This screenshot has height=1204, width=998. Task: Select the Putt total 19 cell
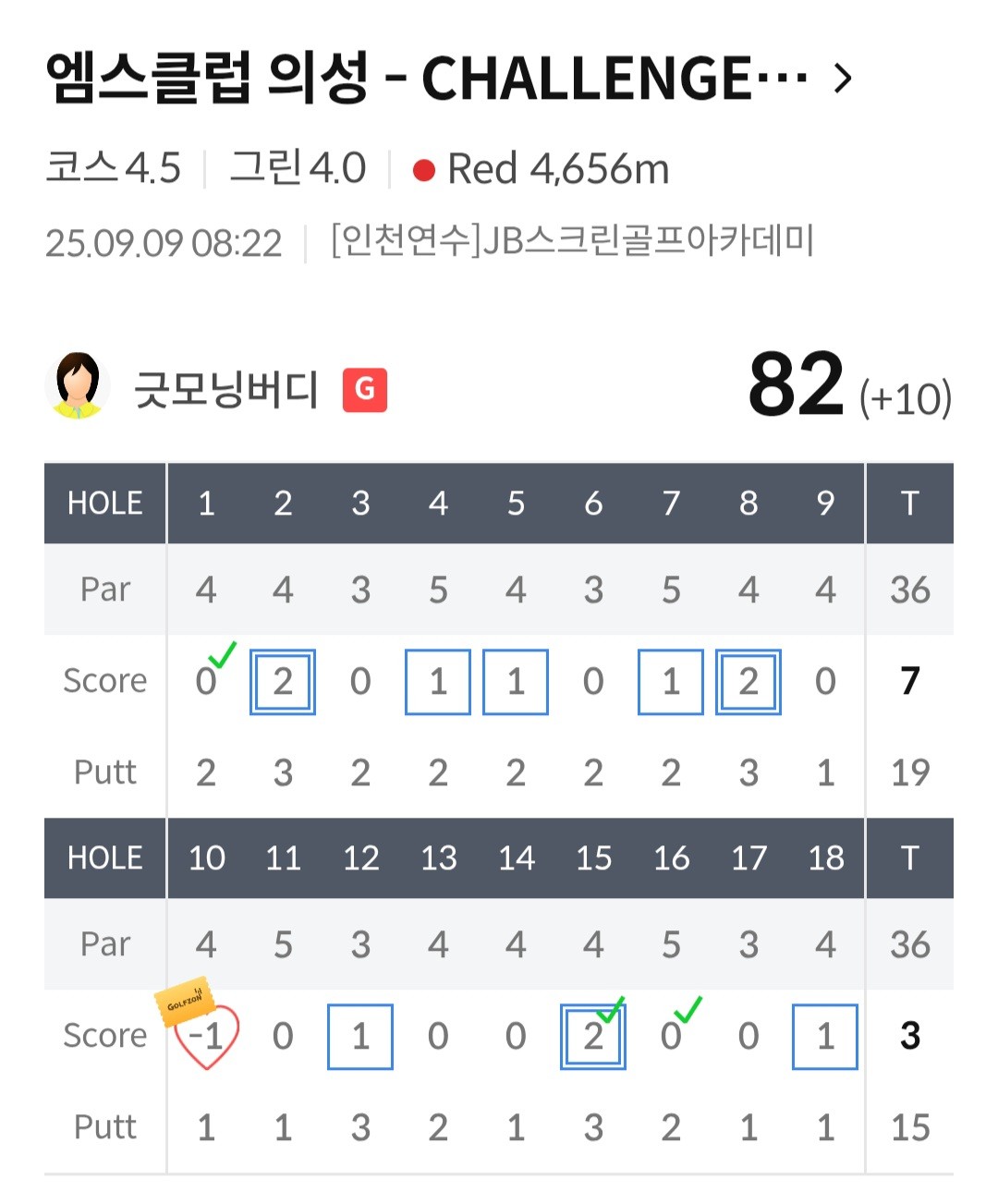pyautogui.click(x=909, y=772)
